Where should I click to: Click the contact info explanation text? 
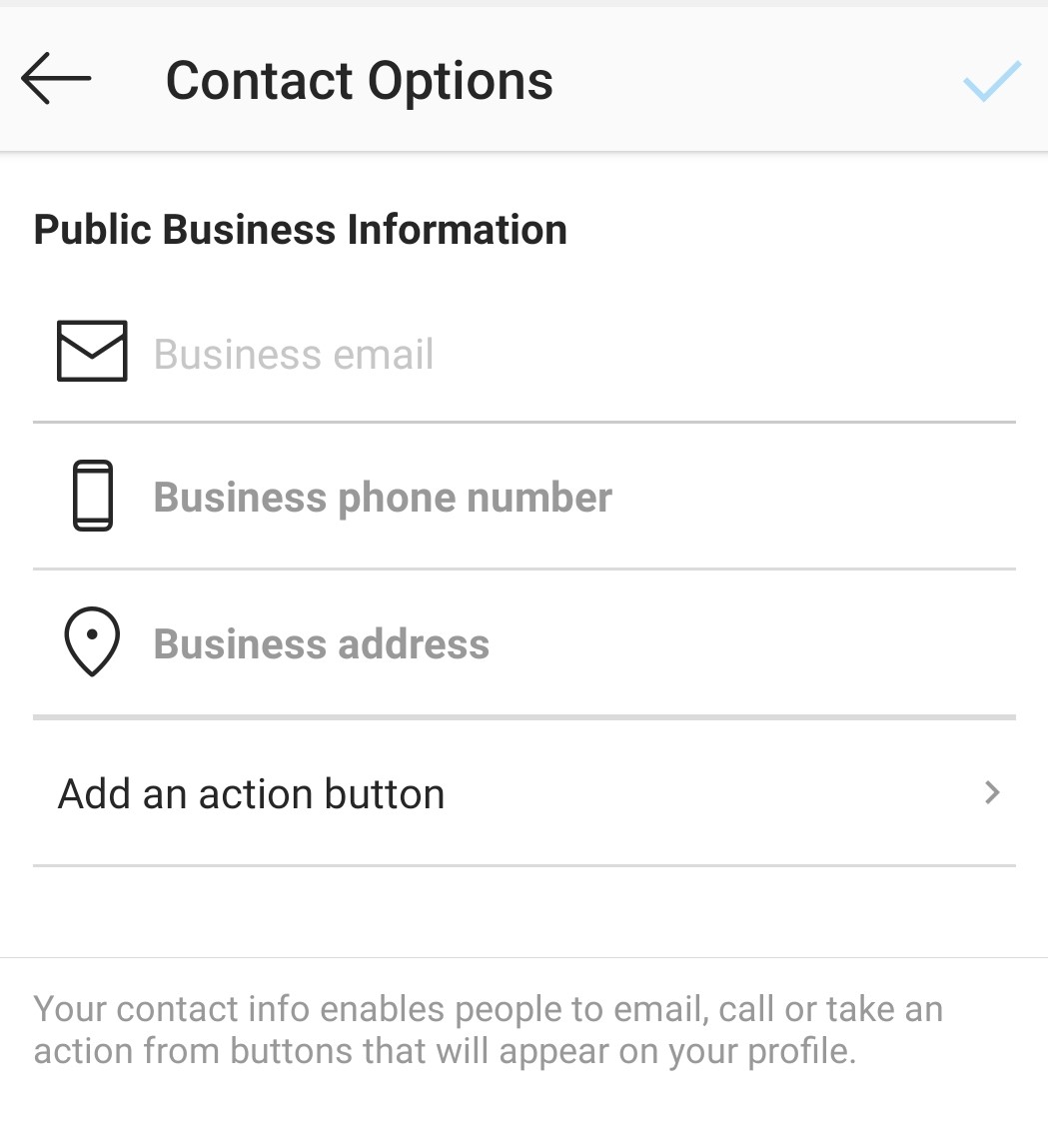pos(488,1029)
